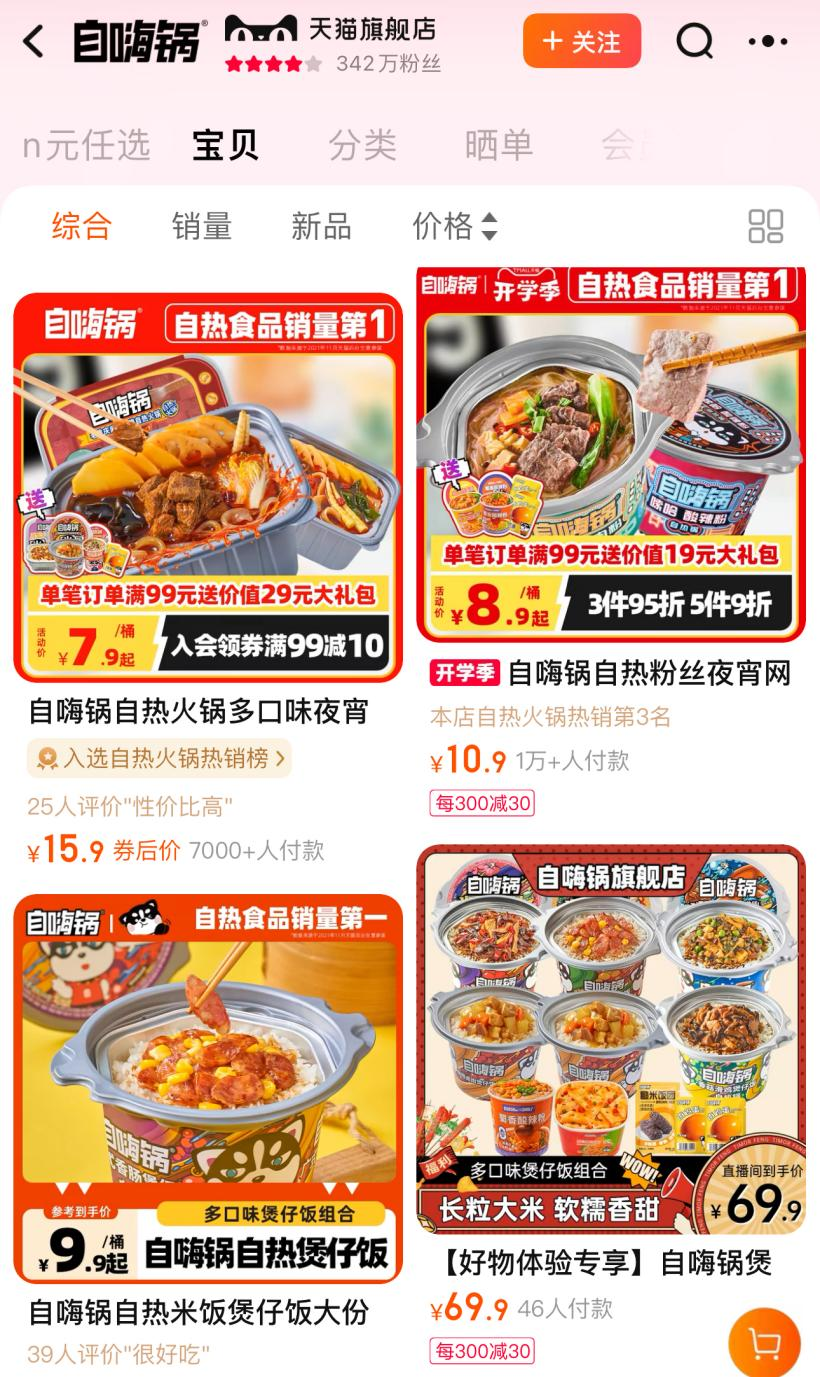Switch to the n元任选 tab
This screenshot has width=820, height=1377.
click(x=86, y=145)
